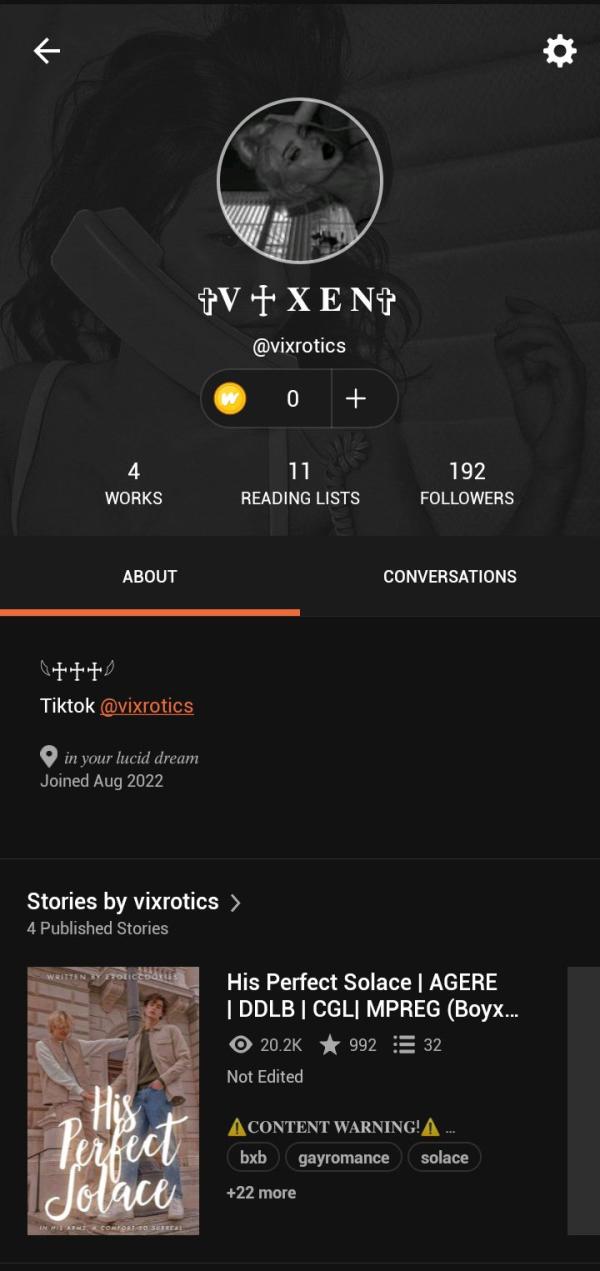Show the +22 more tags
Image resolution: width=600 pixels, height=1271 pixels.
[261, 1193]
